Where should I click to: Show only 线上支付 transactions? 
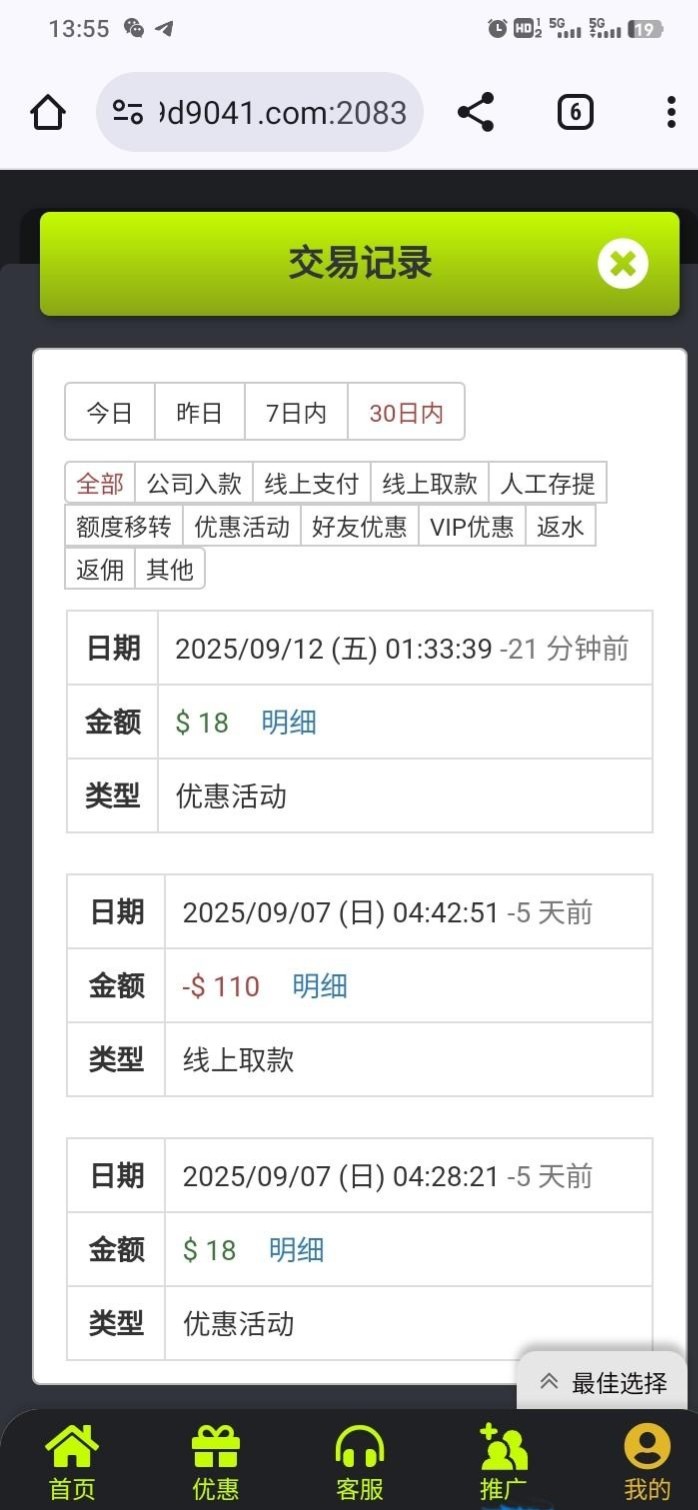coord(311,484)
